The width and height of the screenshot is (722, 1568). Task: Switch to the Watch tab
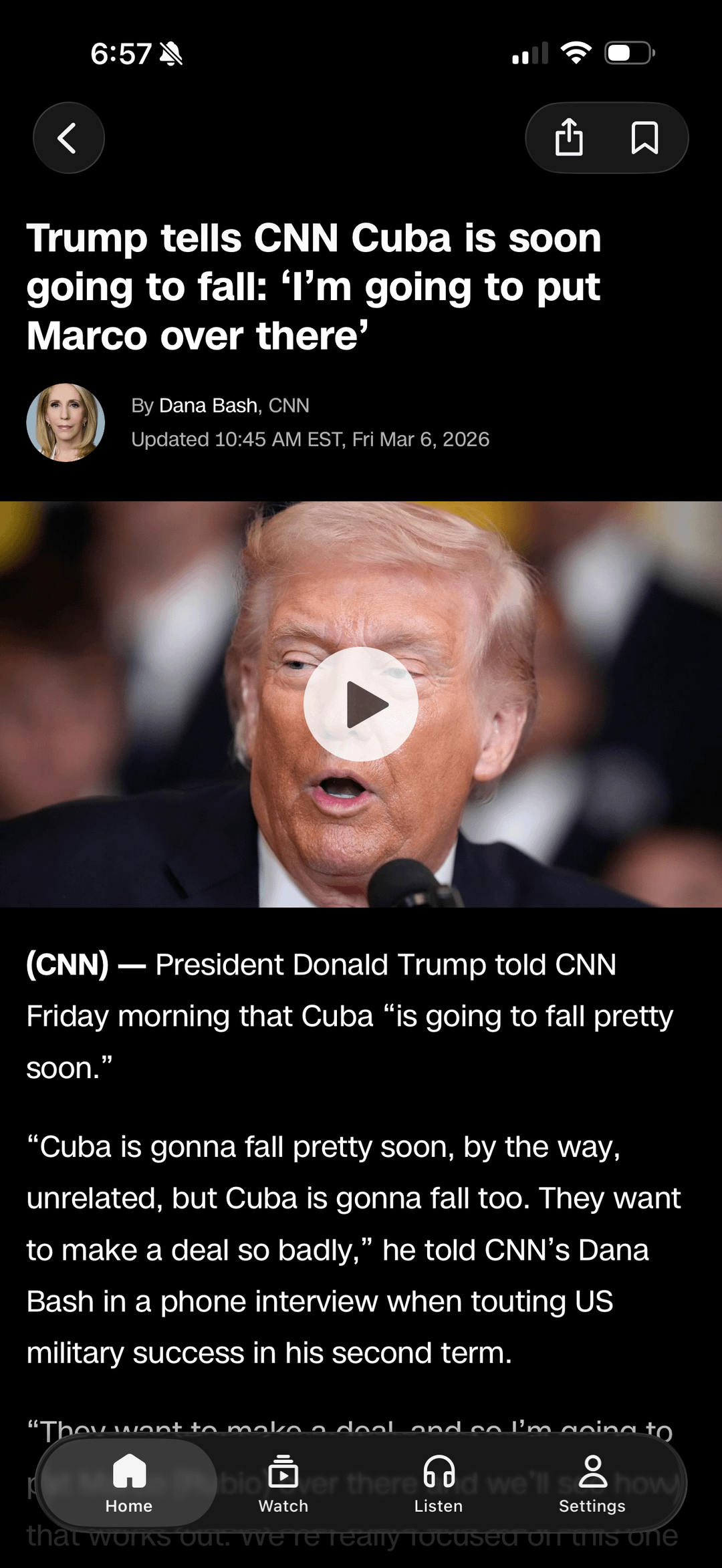[283, 1482]
